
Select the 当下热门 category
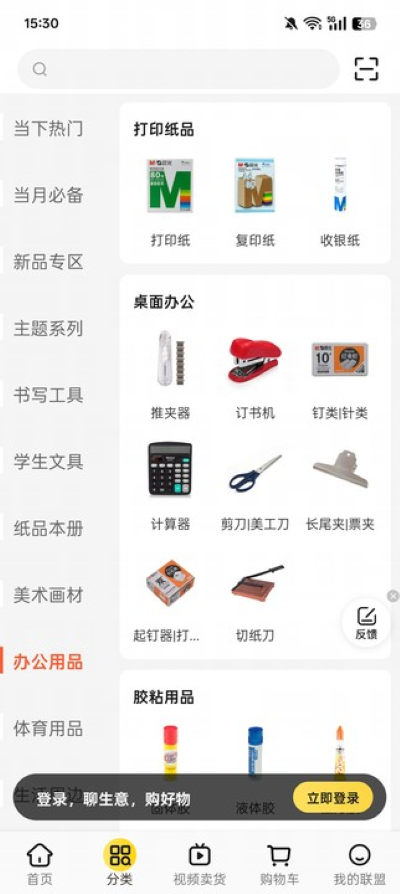(x=48, y=128)
